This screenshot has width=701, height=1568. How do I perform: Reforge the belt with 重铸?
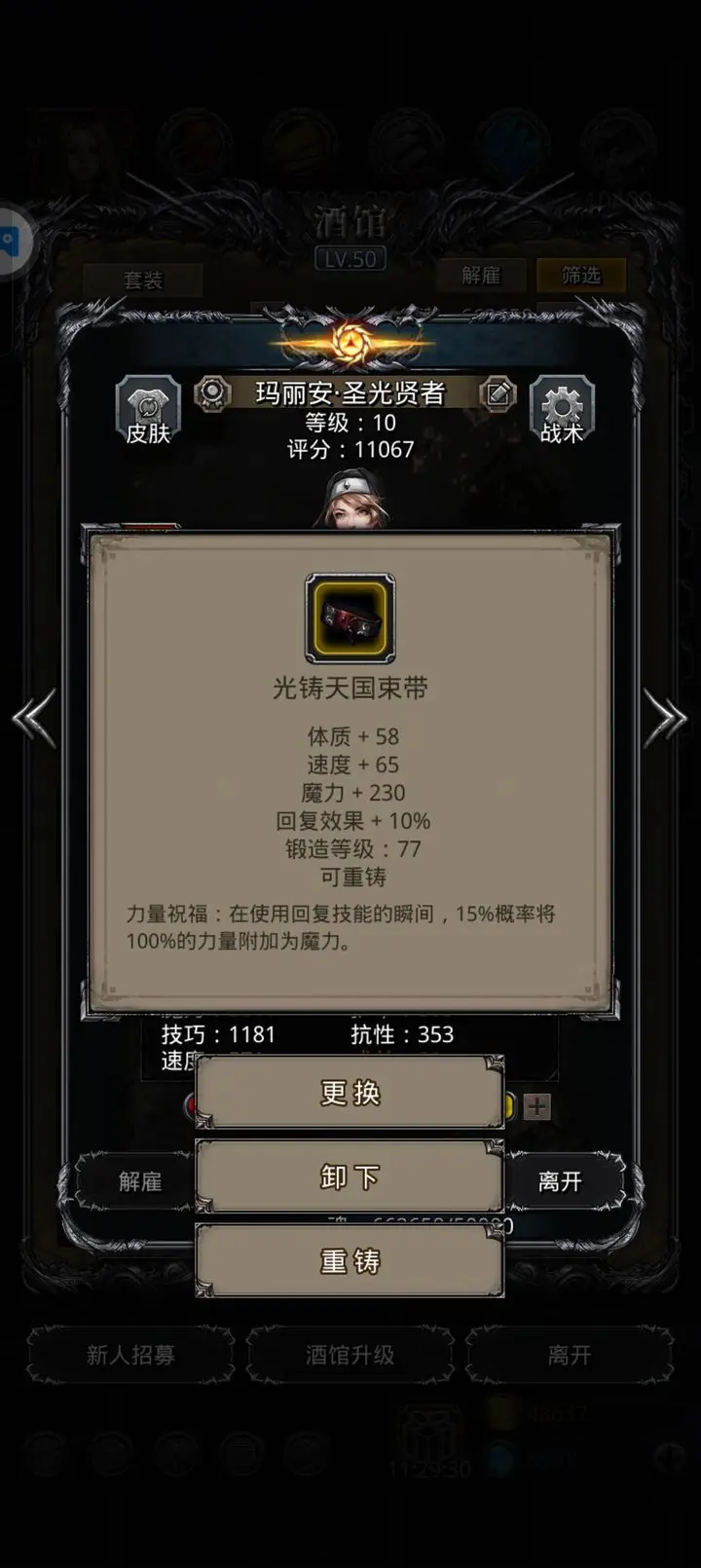coord(350,1262)
